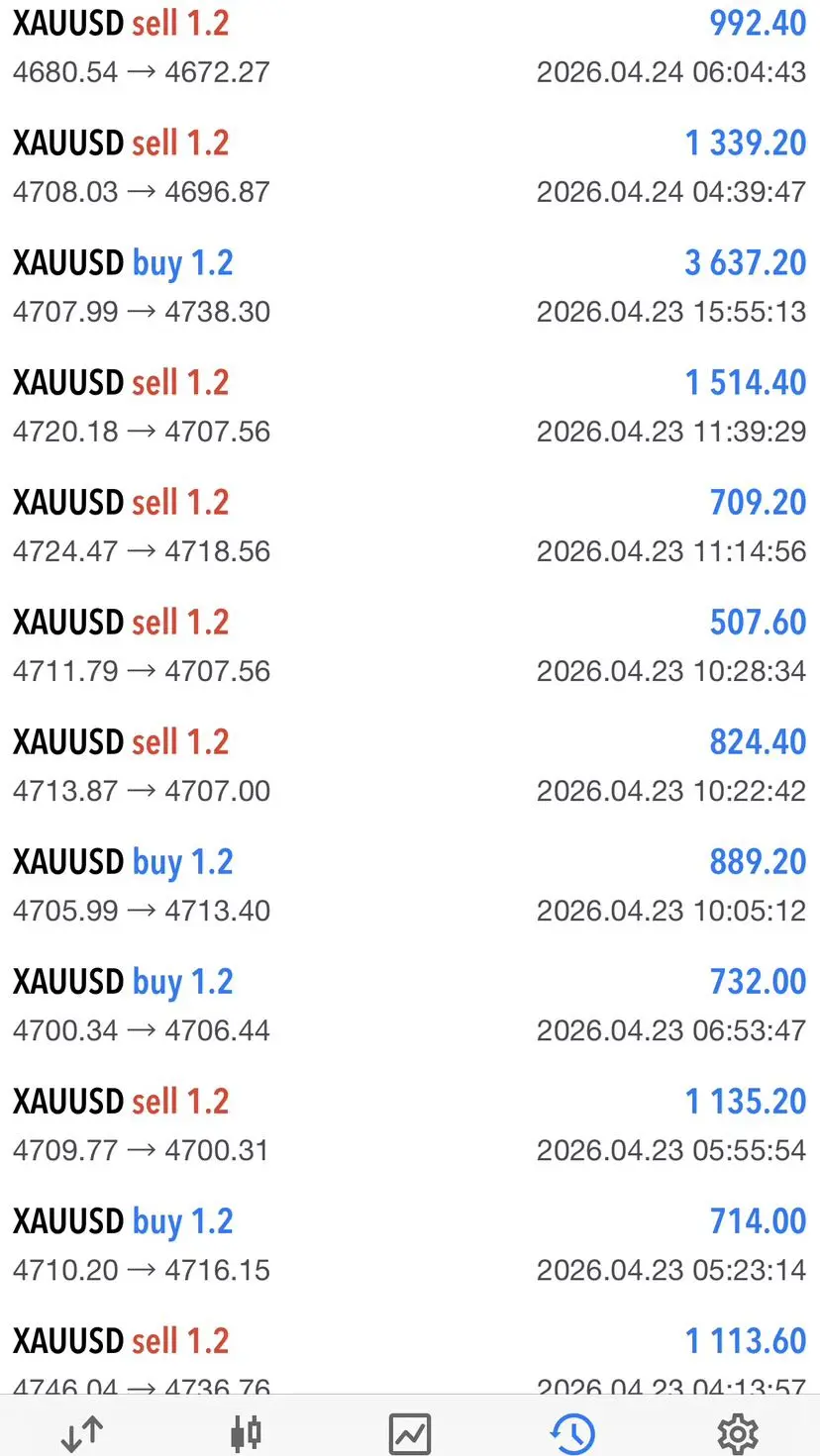Screen dimensions: 820x1456
Task: Show details of sell trade 4711.79 → 4707.56
Action: tap(410, 645)
